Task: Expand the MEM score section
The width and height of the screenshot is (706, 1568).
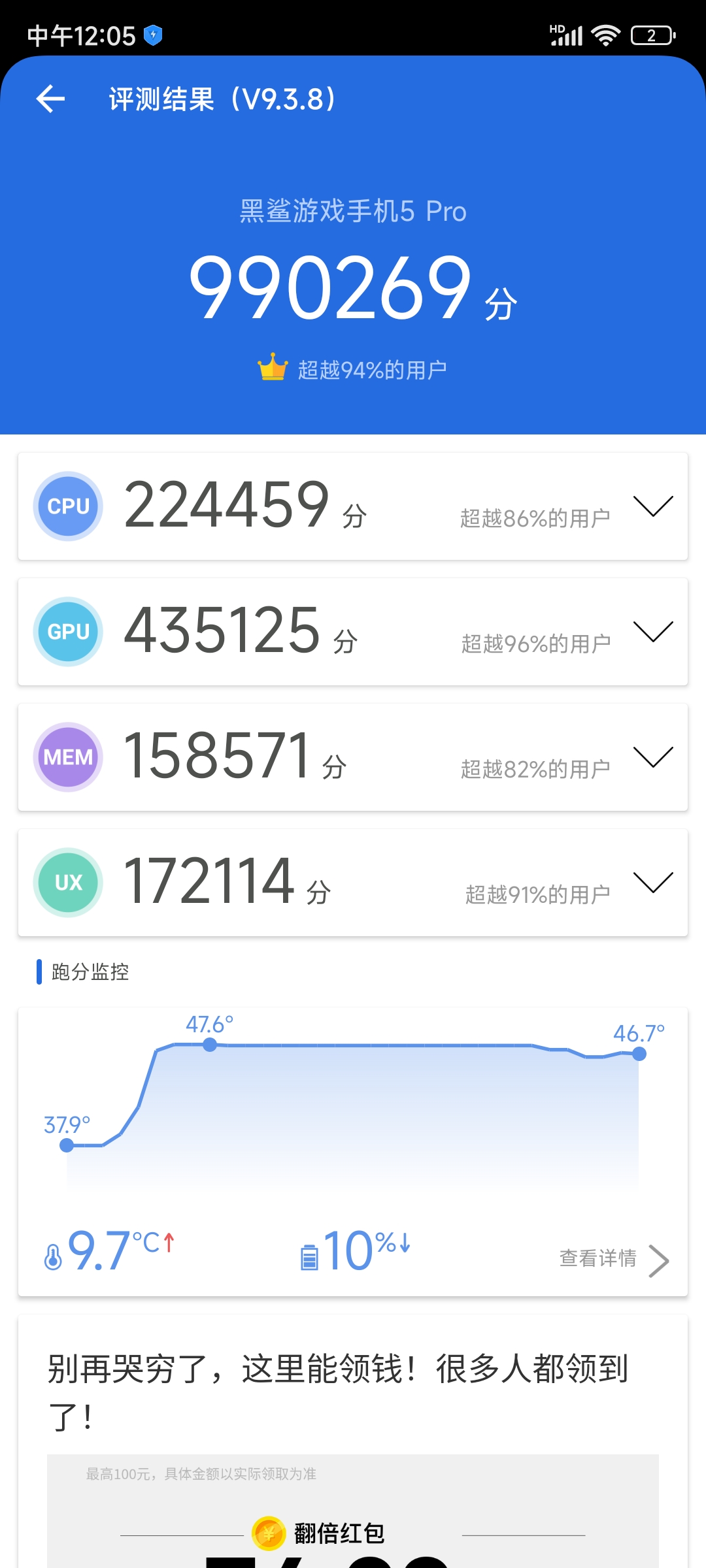Action: 652,757
